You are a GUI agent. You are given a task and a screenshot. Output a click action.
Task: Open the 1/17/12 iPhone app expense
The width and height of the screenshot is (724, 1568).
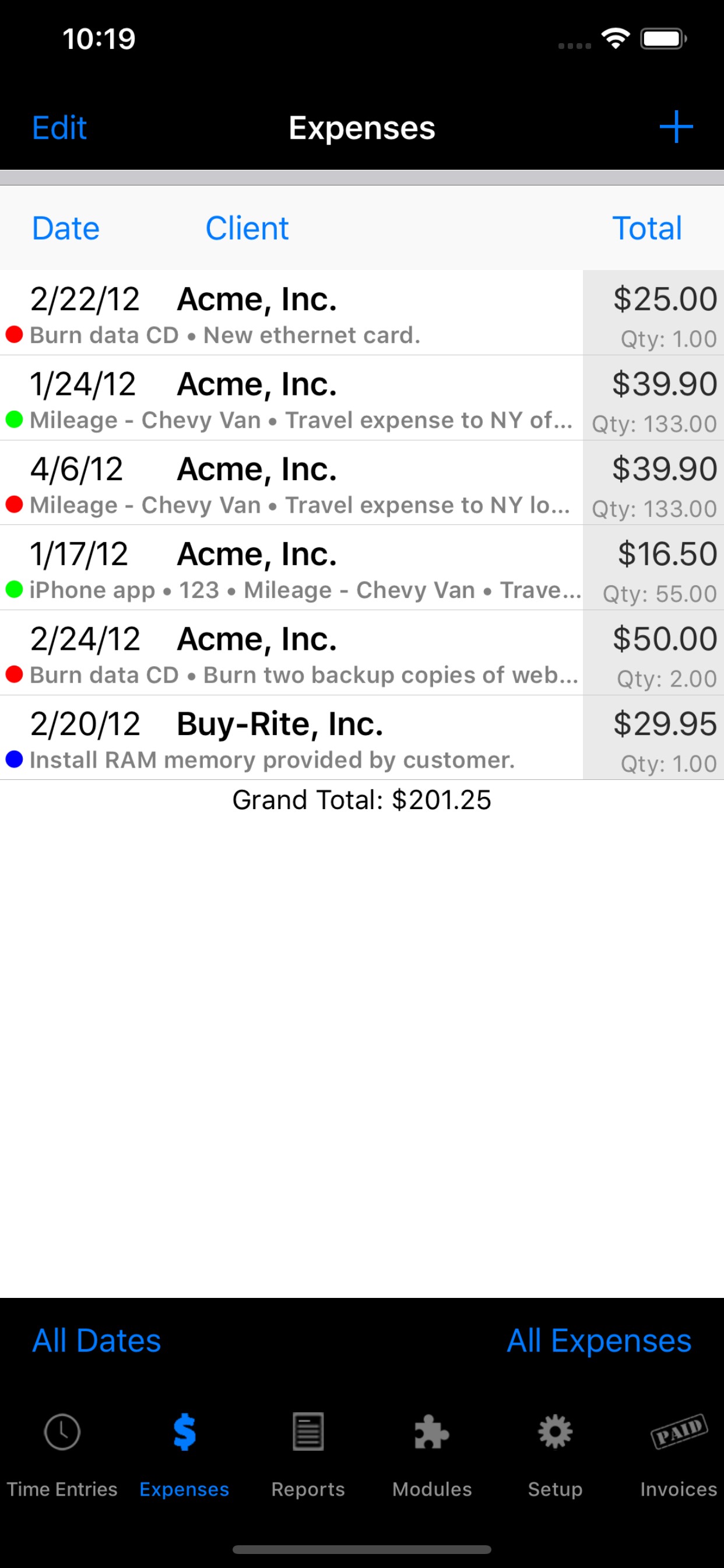click(x=362, y=568)
